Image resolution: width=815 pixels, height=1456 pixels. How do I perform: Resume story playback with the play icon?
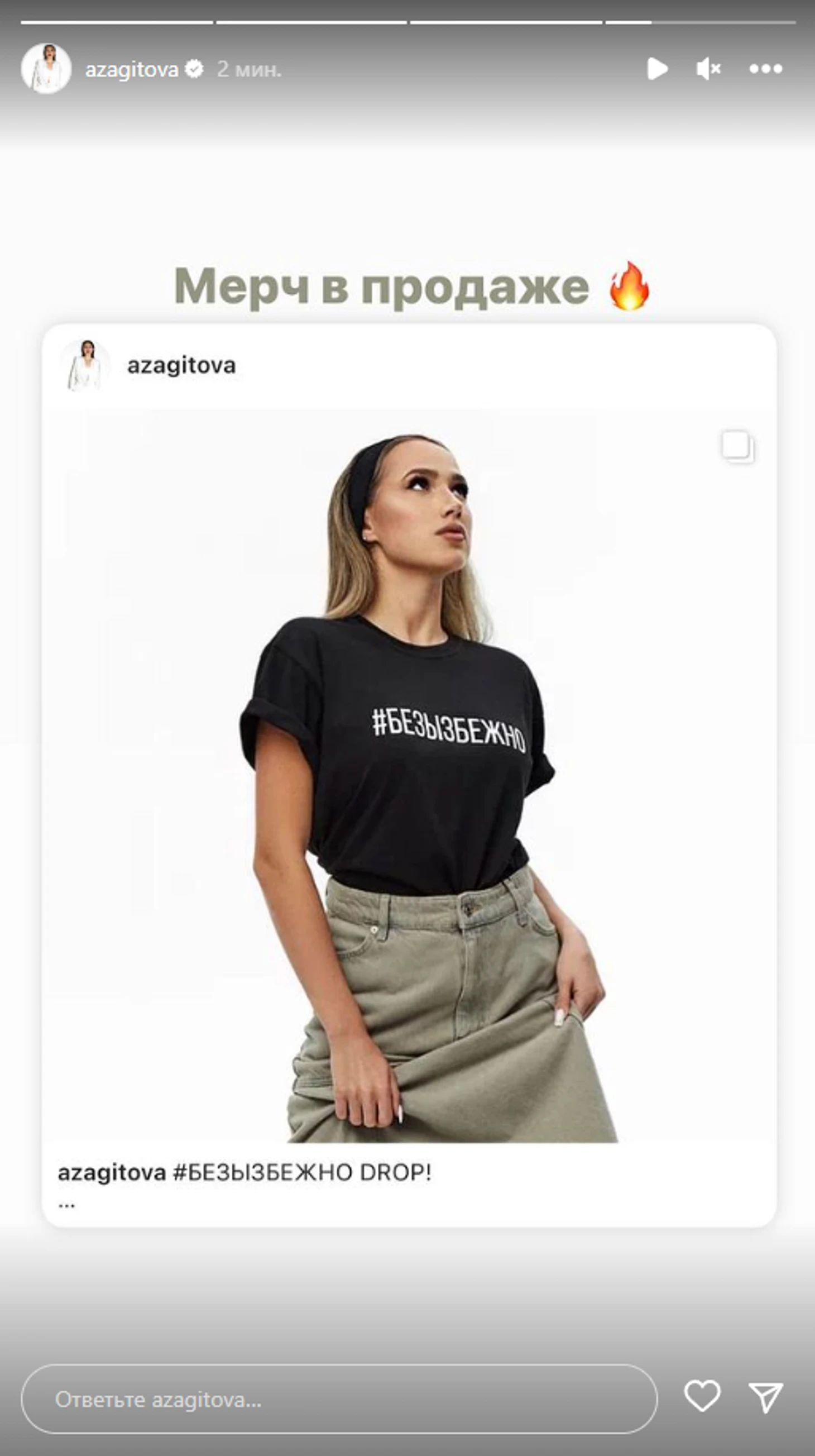[657, 69]
